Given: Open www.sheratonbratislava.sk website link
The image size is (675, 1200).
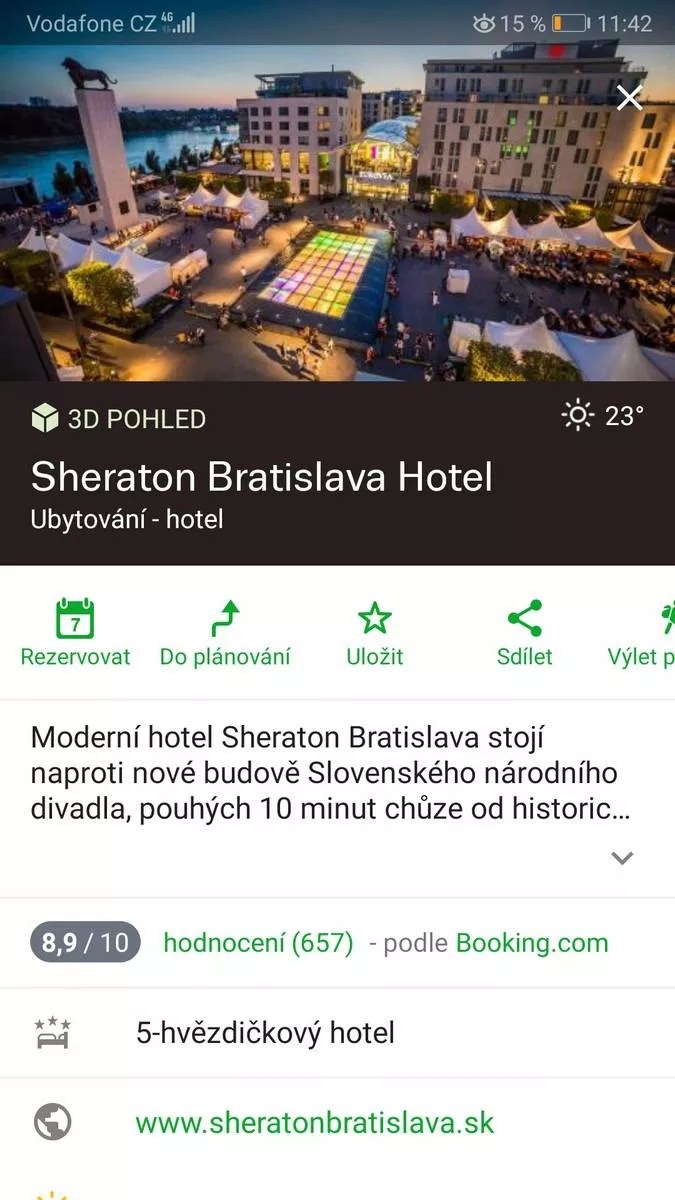Looking at the screenshot, I should pos(315,1122).
